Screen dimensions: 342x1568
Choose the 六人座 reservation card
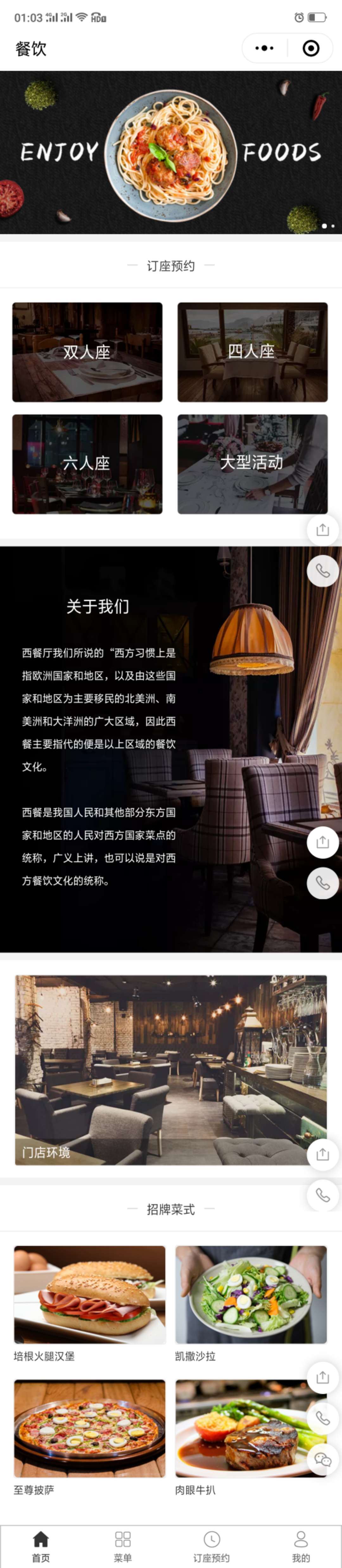click(x=87, y=464)
